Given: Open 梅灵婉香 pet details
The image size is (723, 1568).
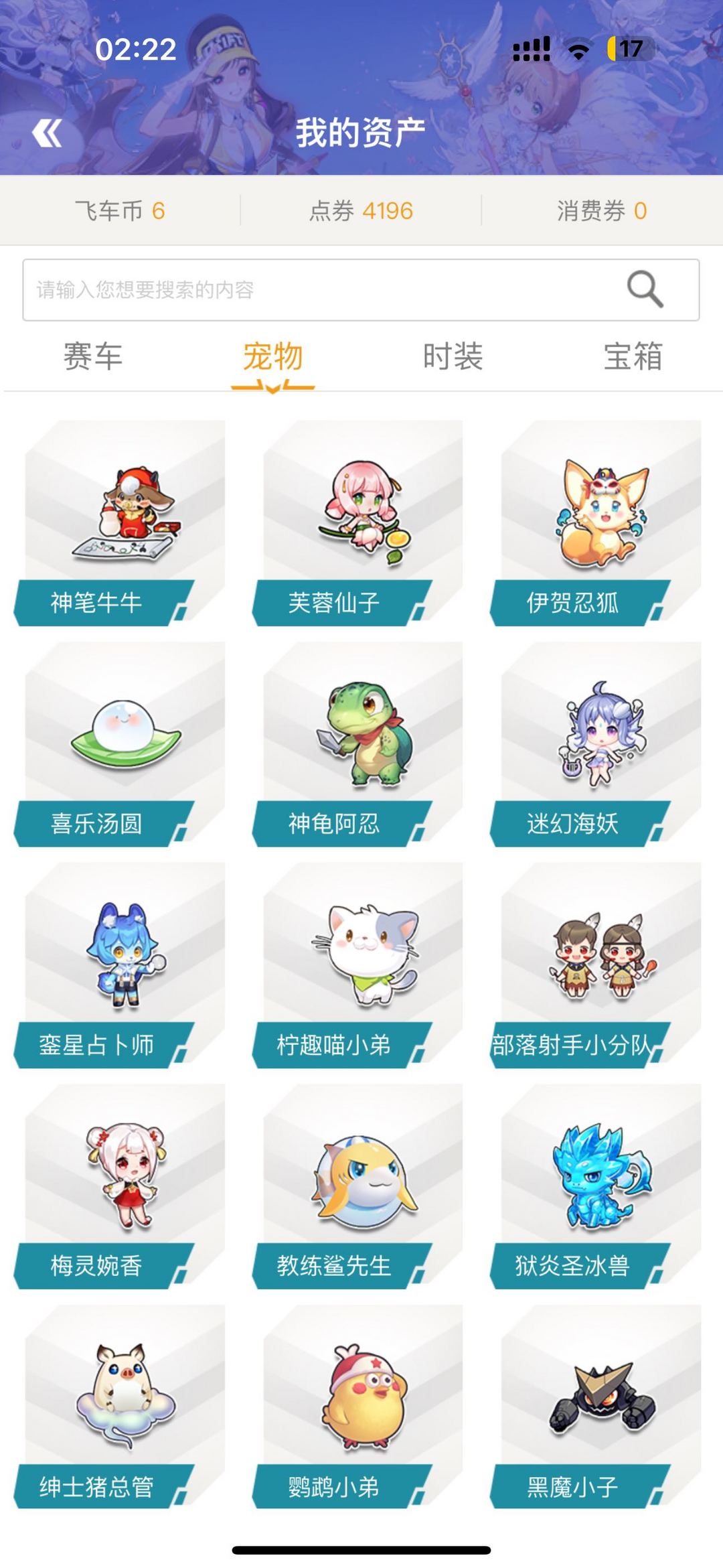Looking at the screenshot, I should coord(120,1186).
